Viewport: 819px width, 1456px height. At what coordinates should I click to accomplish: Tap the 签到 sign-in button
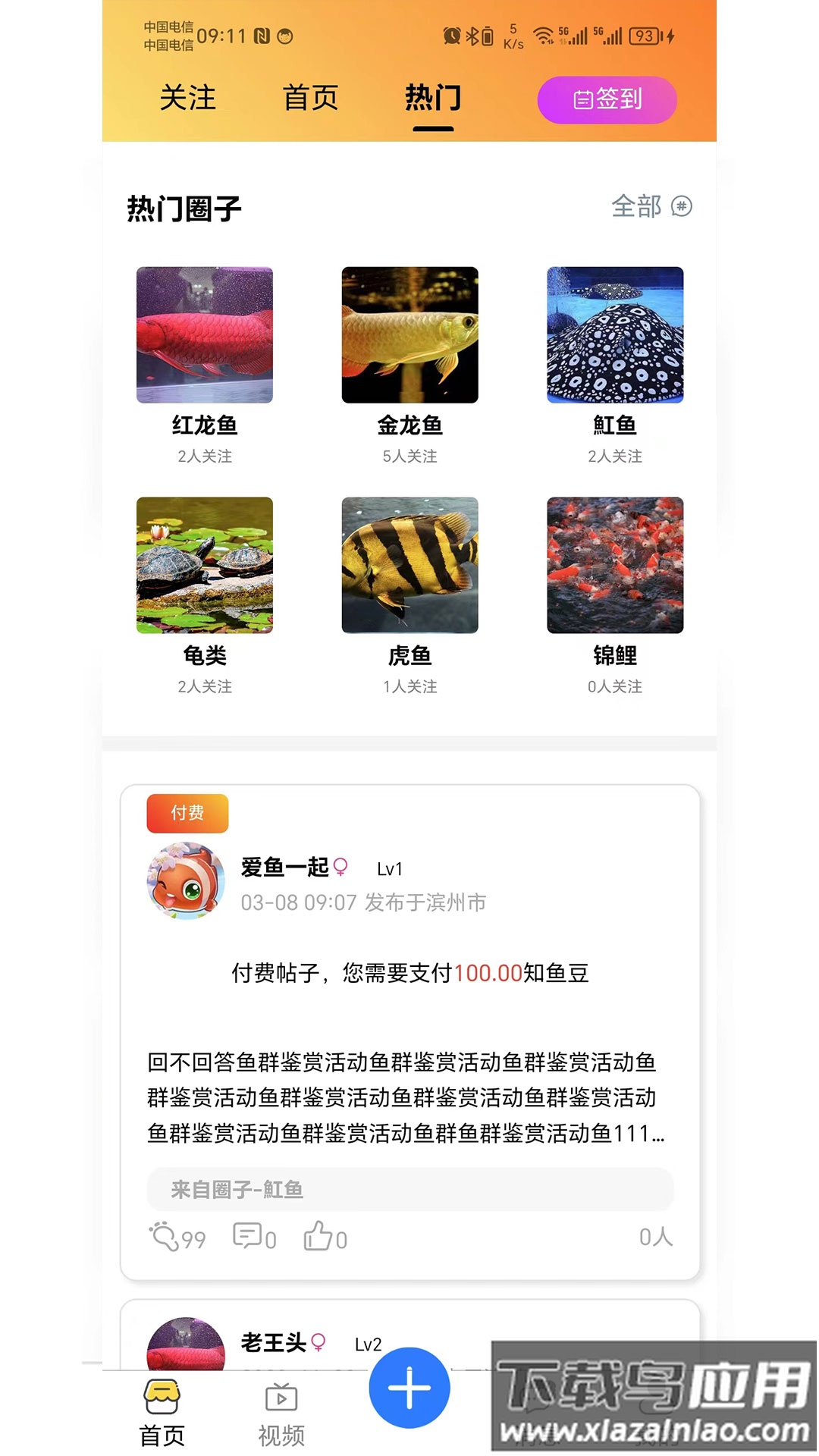(x=607, y=99)
